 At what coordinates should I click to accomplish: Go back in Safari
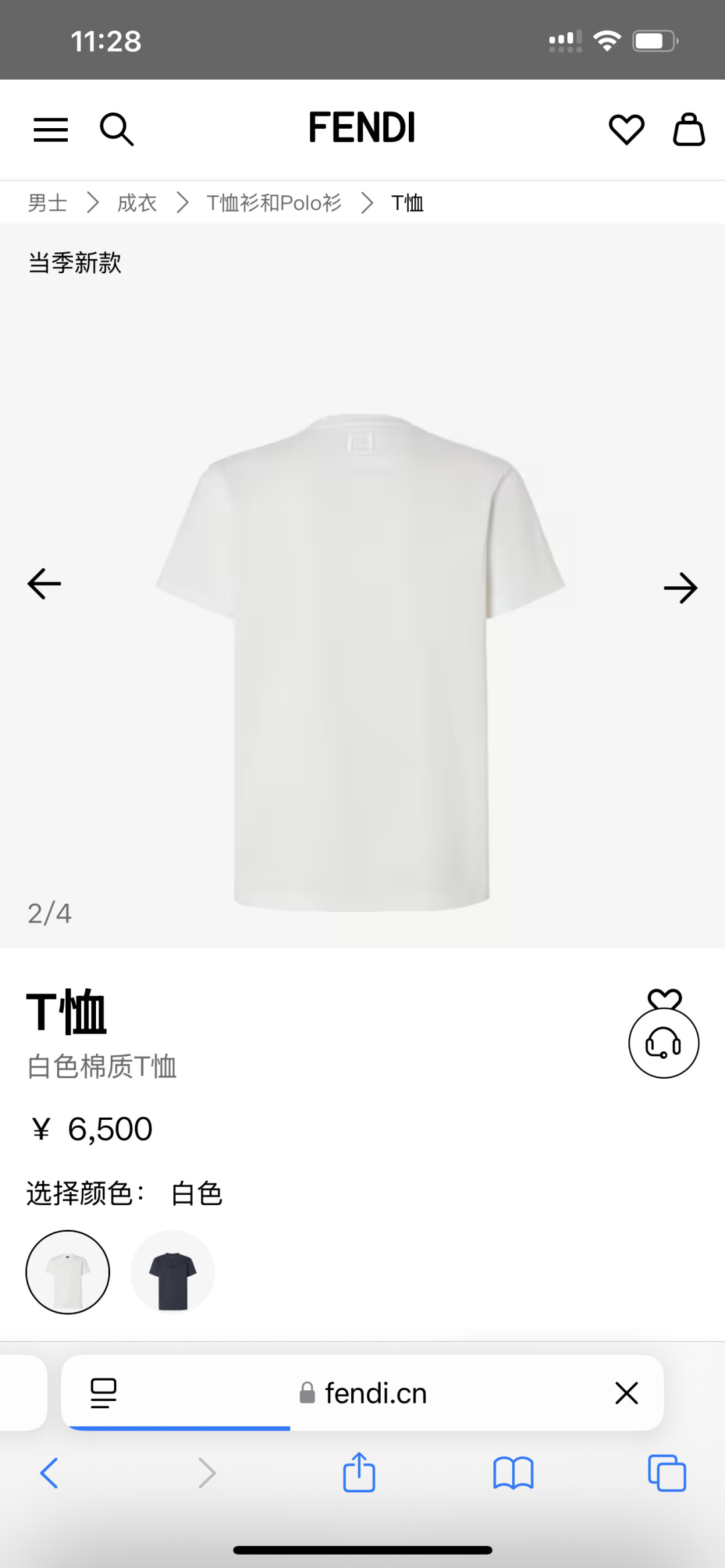50,1473
